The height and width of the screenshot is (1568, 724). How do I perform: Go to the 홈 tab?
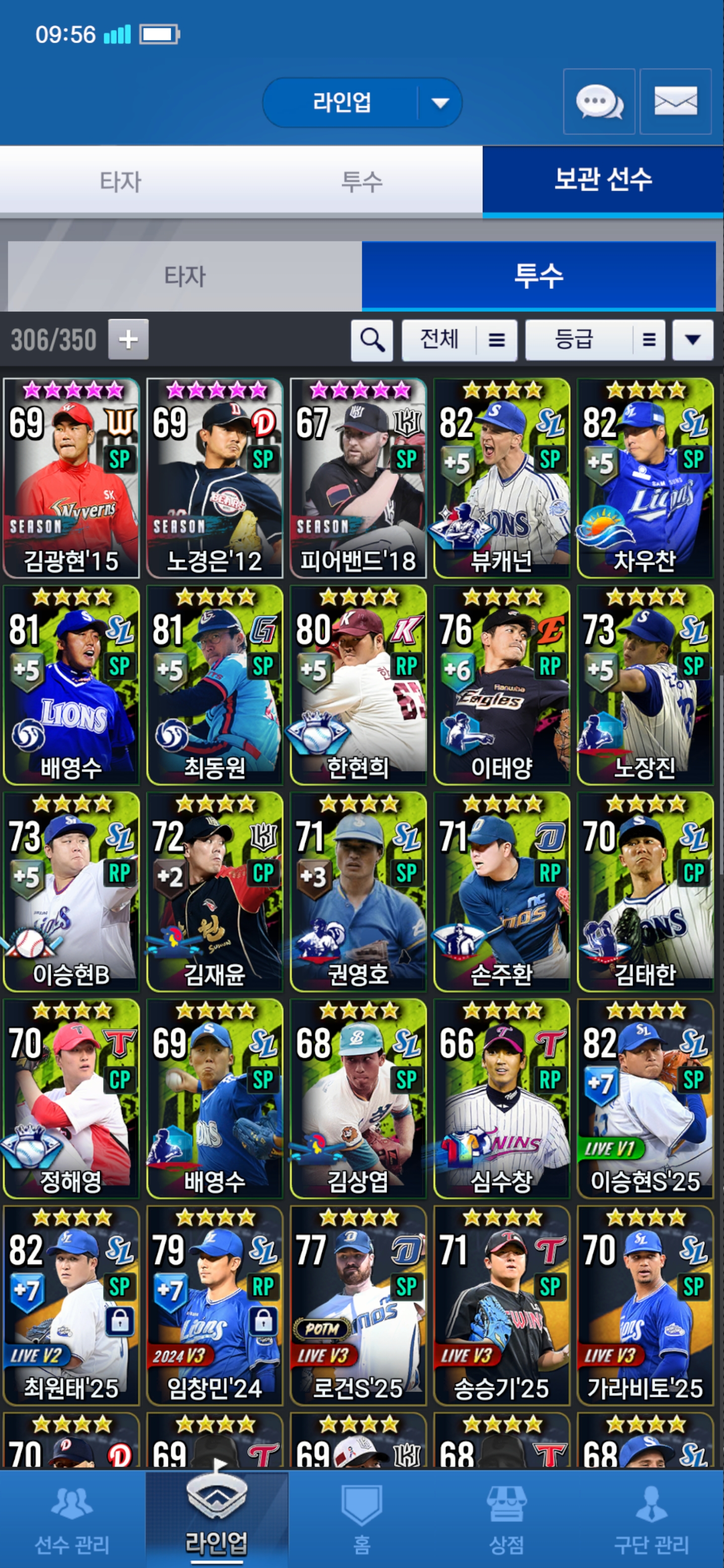[361, 1519]
